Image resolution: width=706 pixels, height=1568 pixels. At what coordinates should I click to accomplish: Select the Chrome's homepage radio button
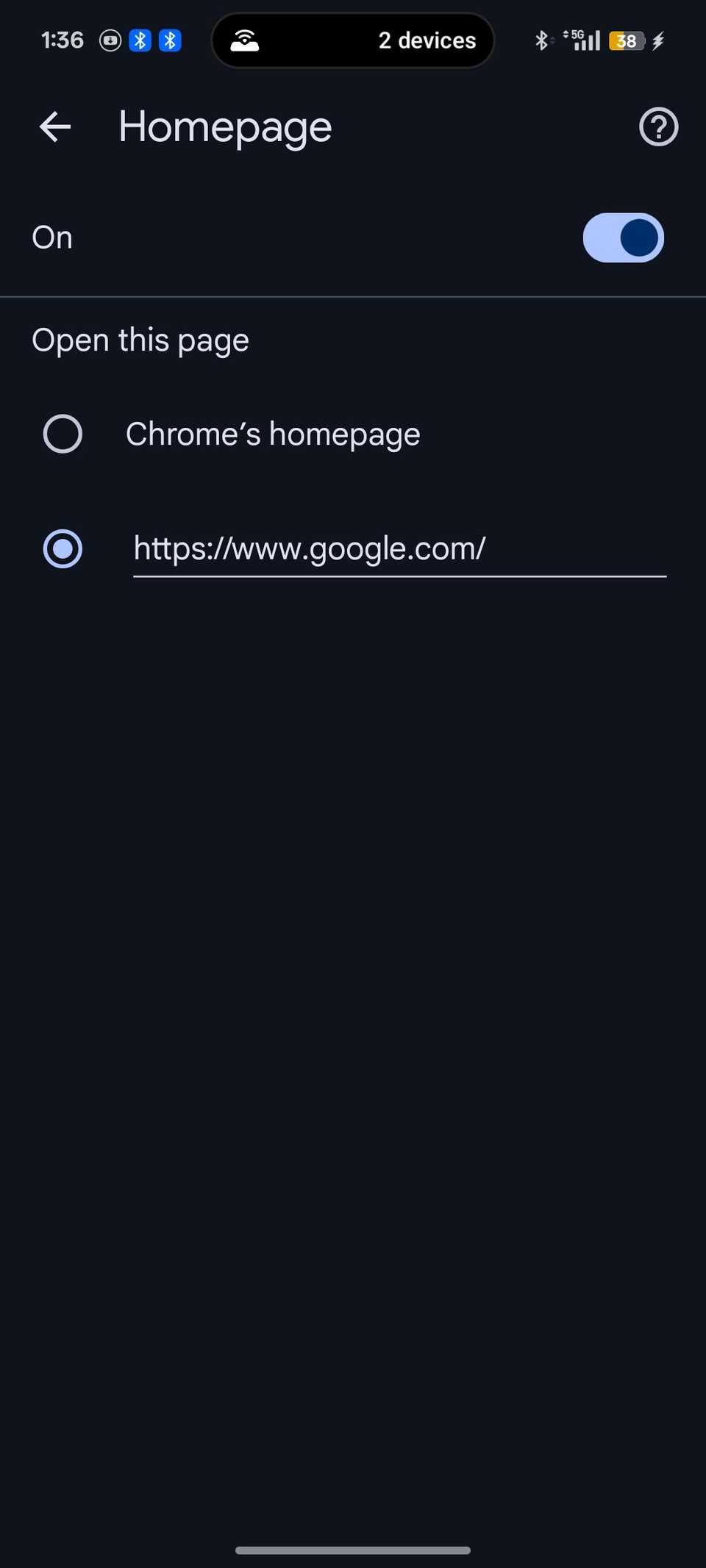click(x=63, y=434)
